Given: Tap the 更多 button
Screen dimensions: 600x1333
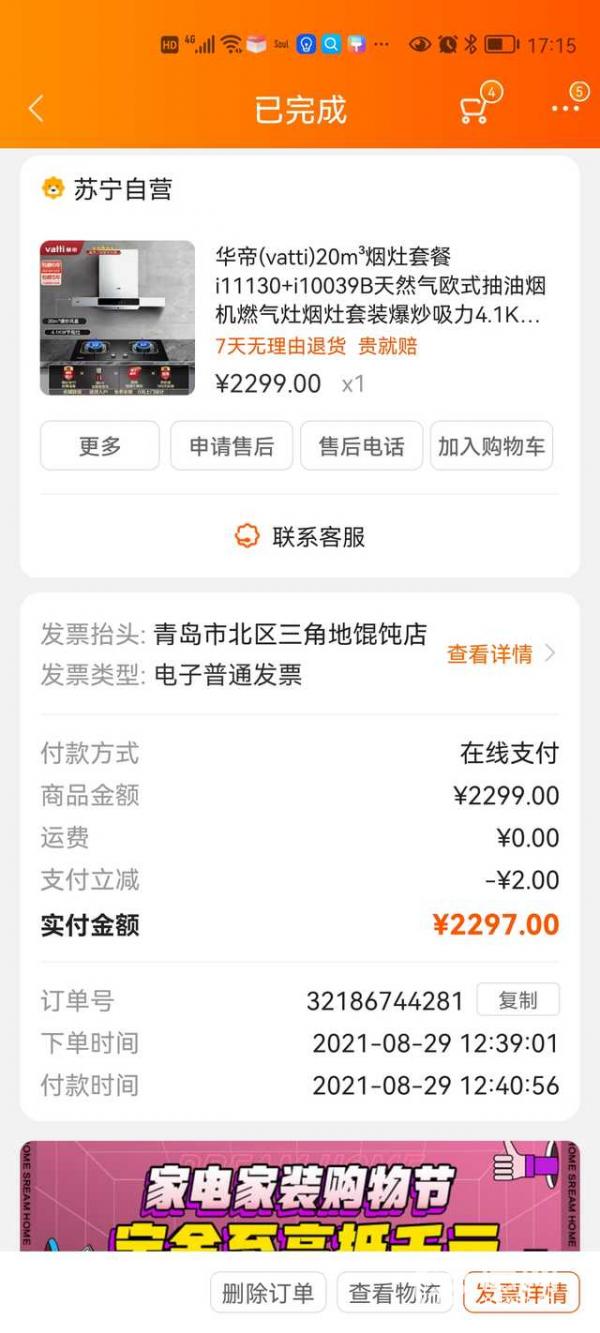Looking at the screenshot, I should click(99, 446).
